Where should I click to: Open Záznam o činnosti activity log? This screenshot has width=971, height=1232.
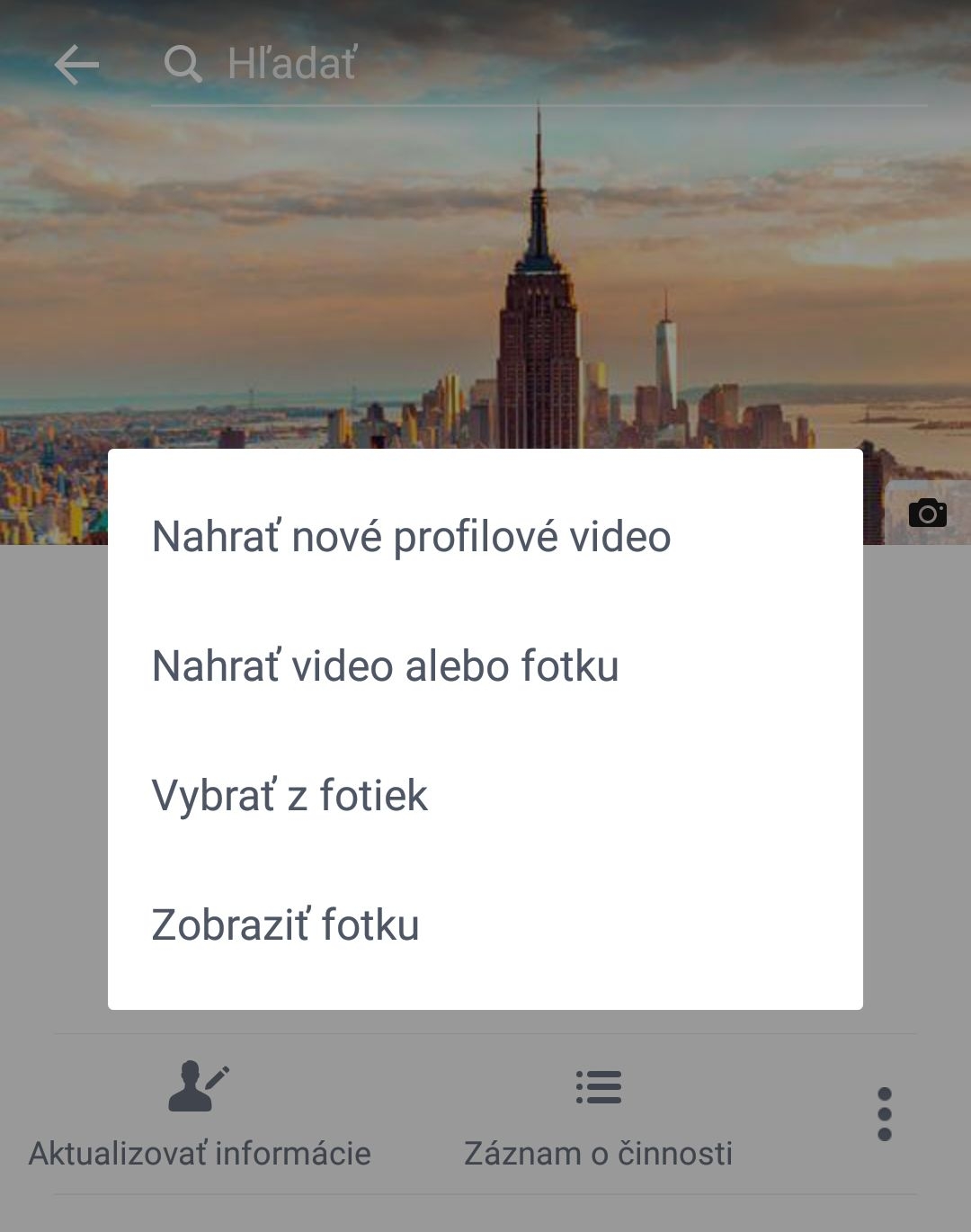point(598,1115)
